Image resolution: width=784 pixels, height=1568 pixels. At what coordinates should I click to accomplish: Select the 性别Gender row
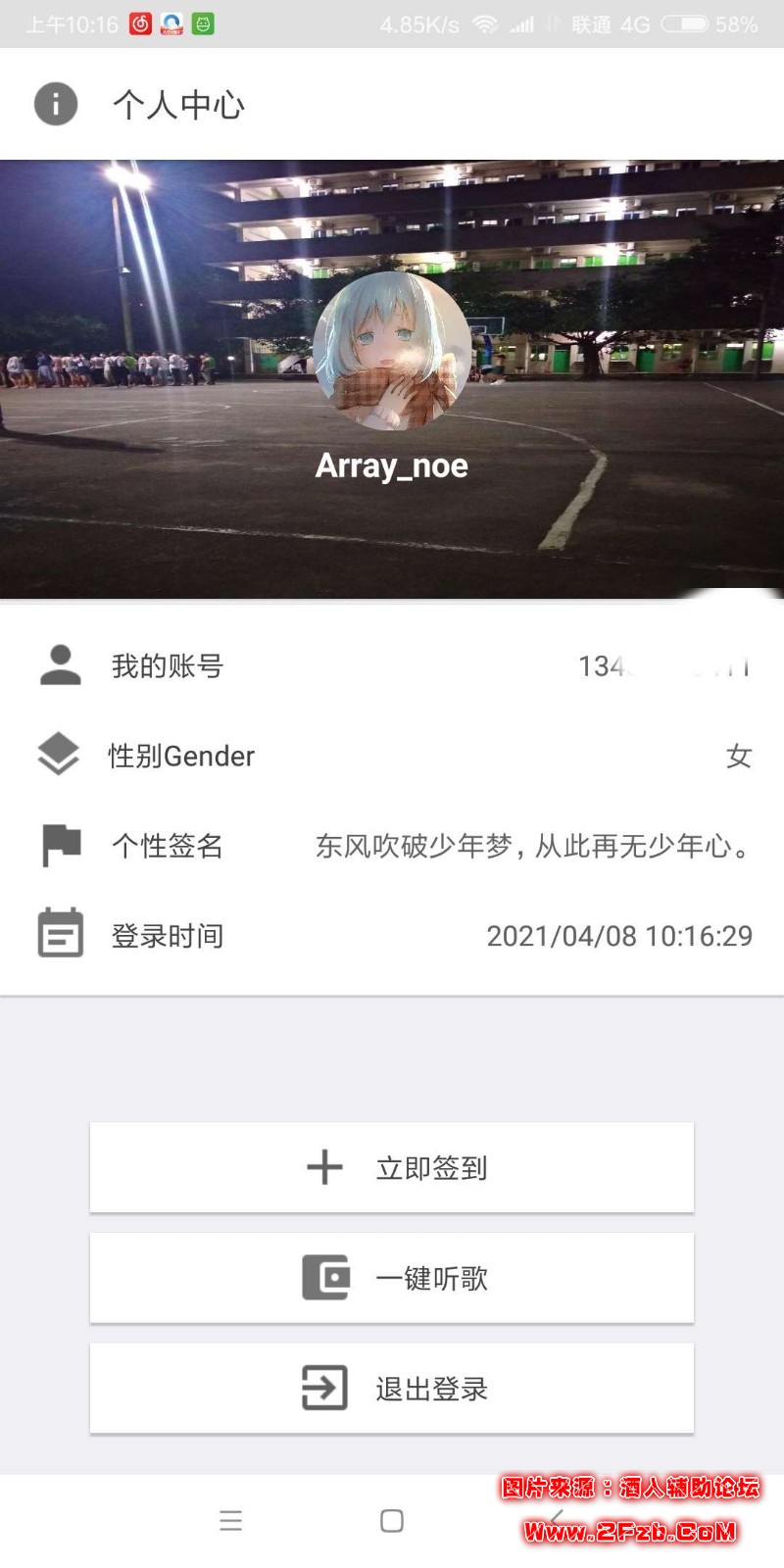[392, 756]
